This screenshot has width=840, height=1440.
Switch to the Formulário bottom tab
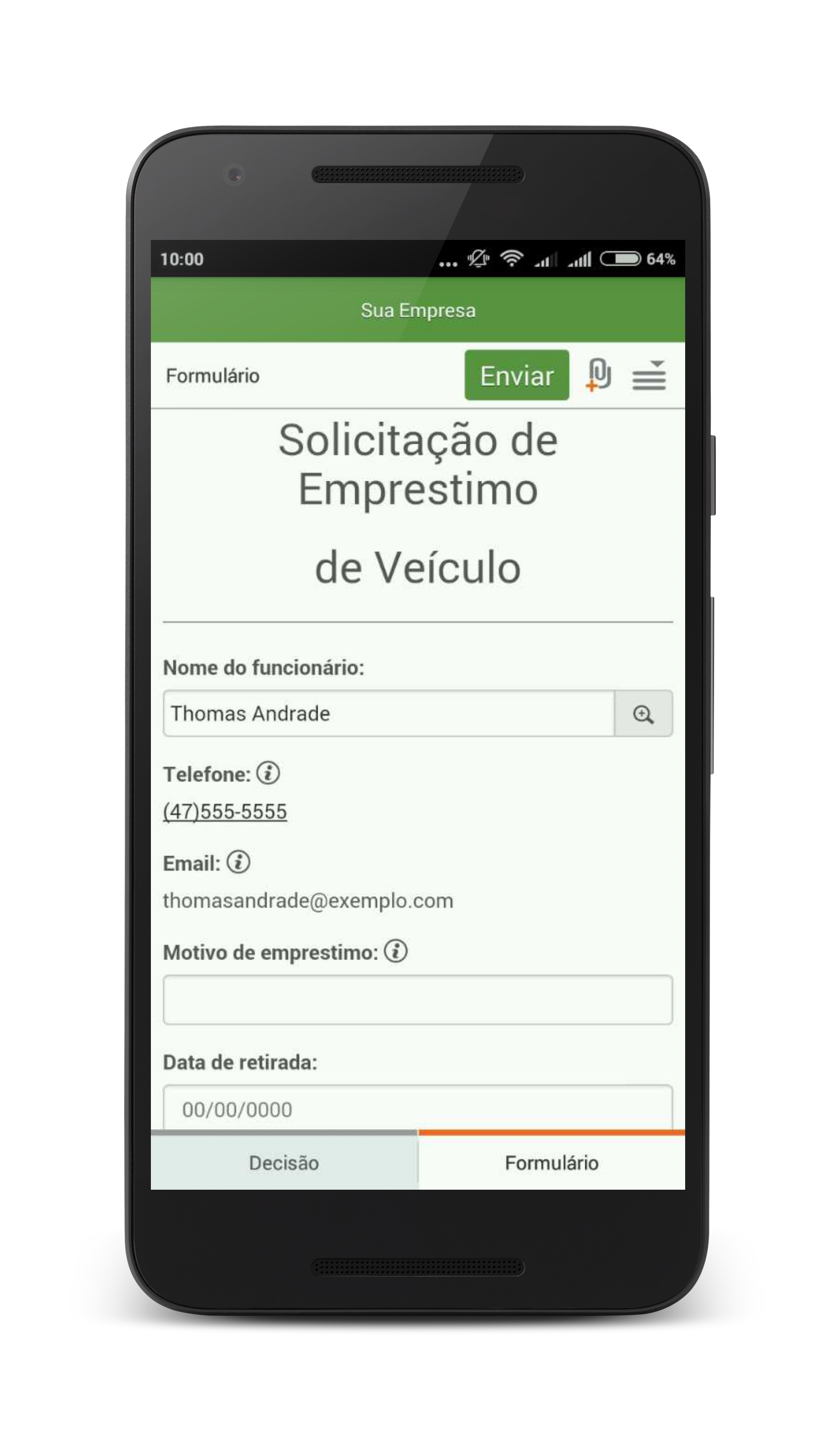click(552, 1163)
